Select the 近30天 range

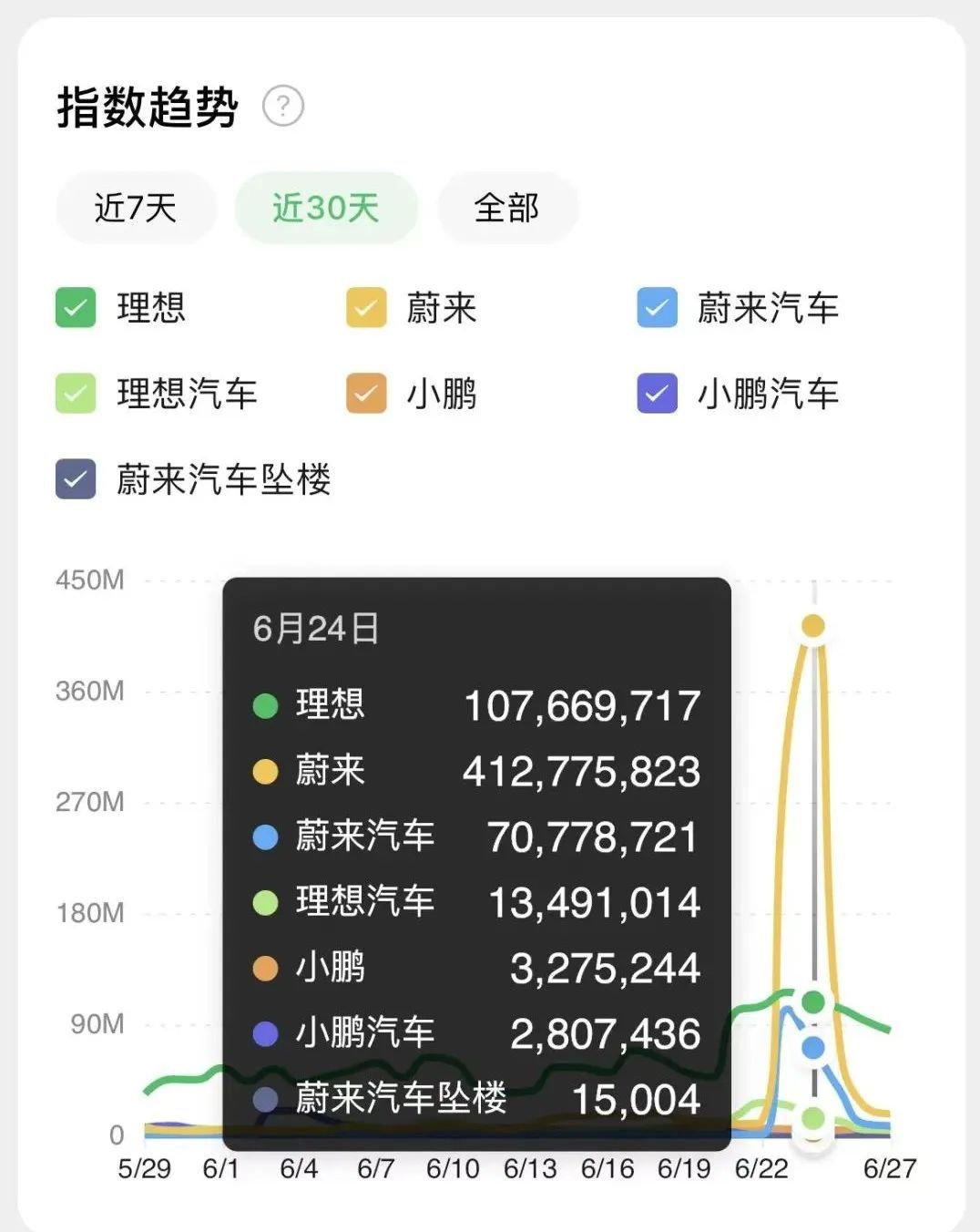click(x=326, y=208)
